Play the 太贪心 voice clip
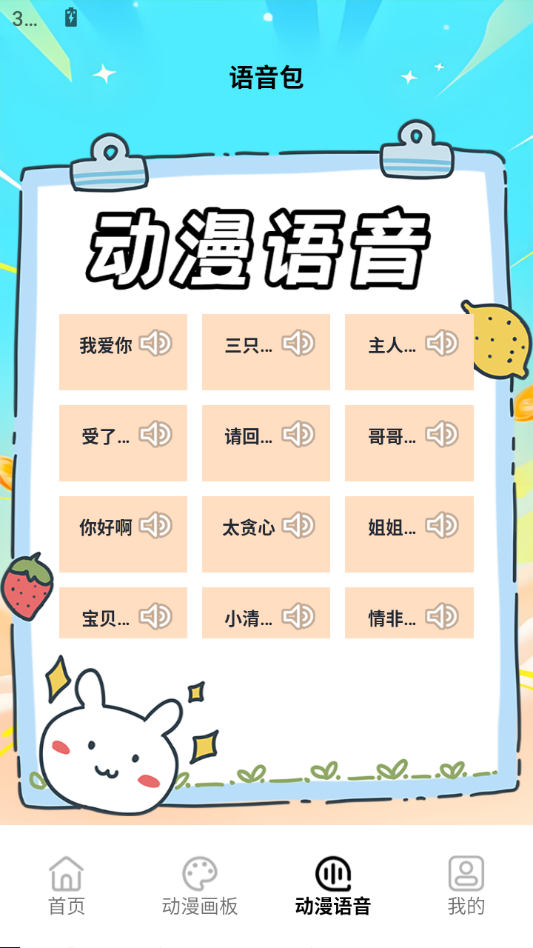533x948 pixels. 266,534
